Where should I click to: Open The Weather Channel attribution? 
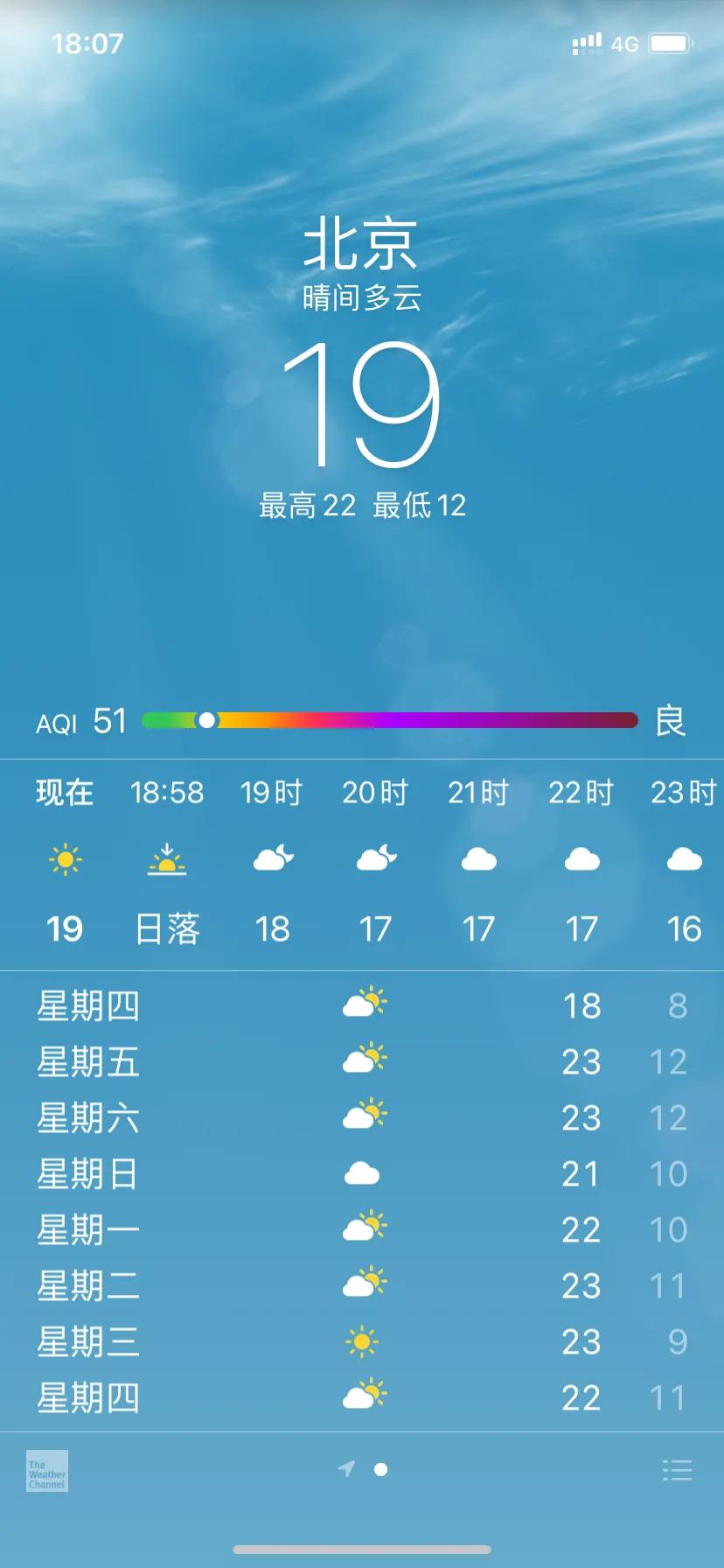point(48,1471)
